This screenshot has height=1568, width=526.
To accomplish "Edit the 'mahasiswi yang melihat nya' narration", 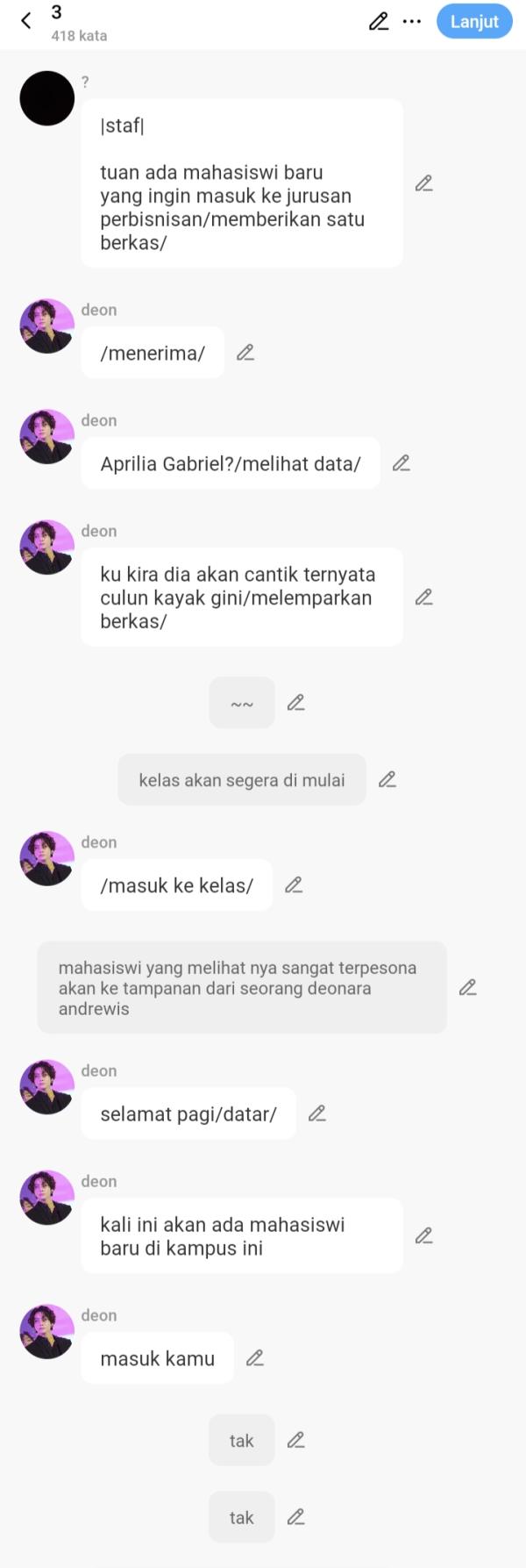I will (468, 988).
